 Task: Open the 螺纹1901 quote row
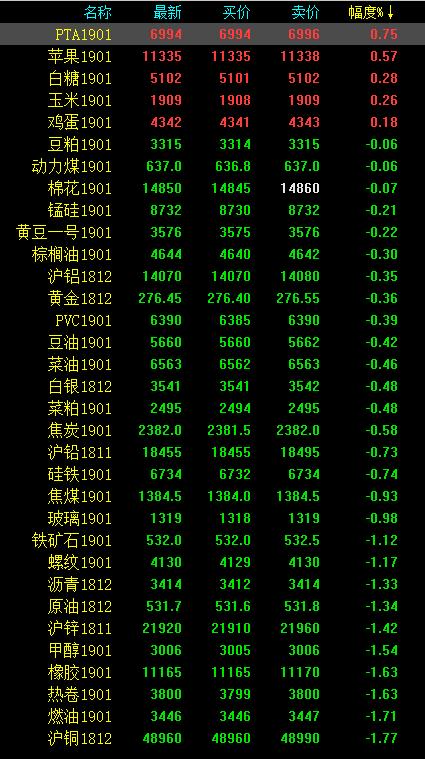pos(212,562)
